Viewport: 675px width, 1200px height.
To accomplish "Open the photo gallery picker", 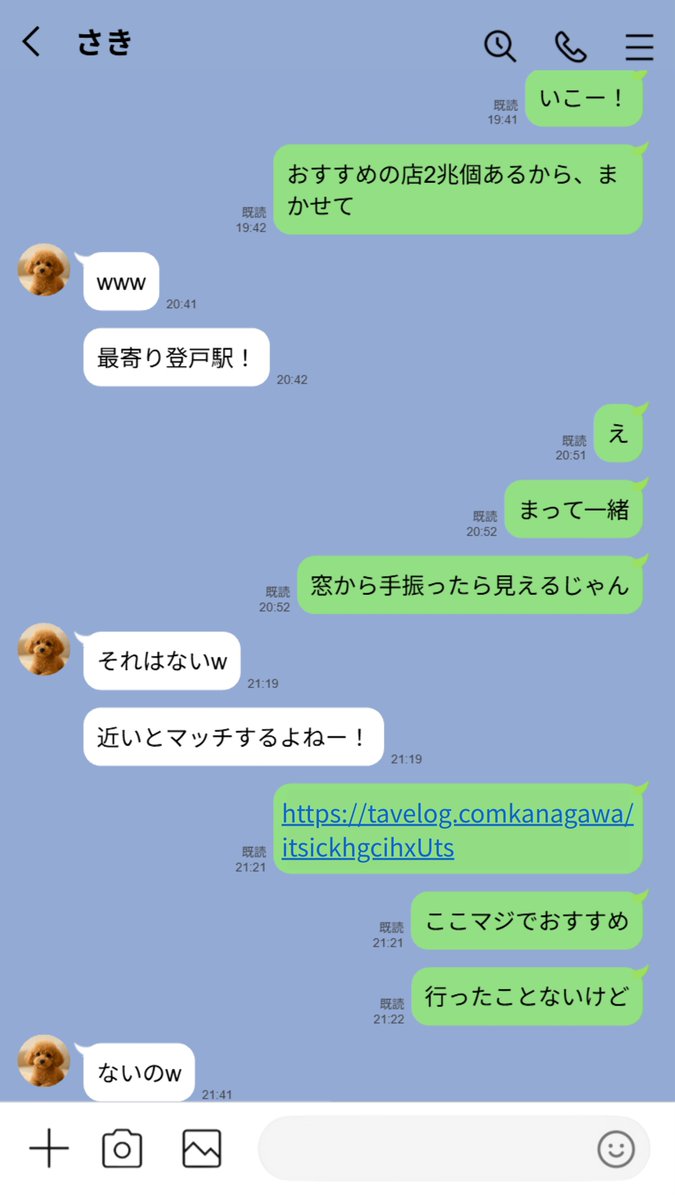I will click(201, 1149).
